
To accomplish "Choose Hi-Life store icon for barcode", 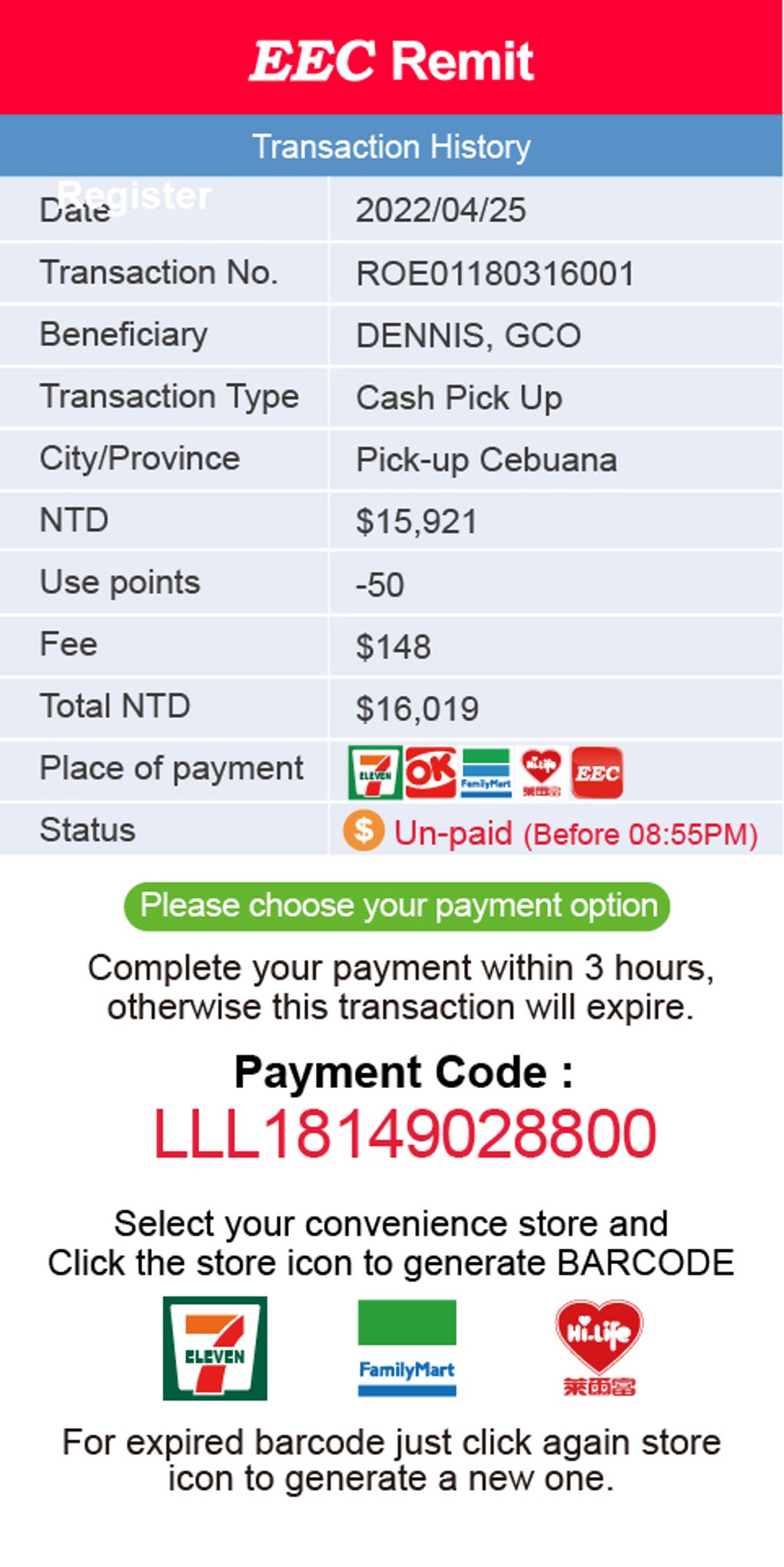I will [599, 1347].
